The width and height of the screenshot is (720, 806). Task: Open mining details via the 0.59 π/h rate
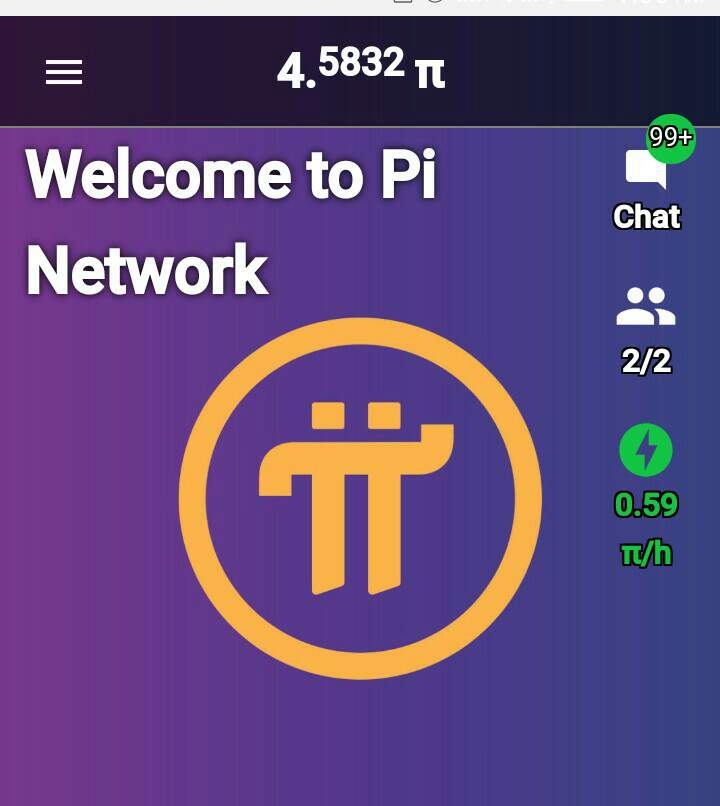pos(647,529)
